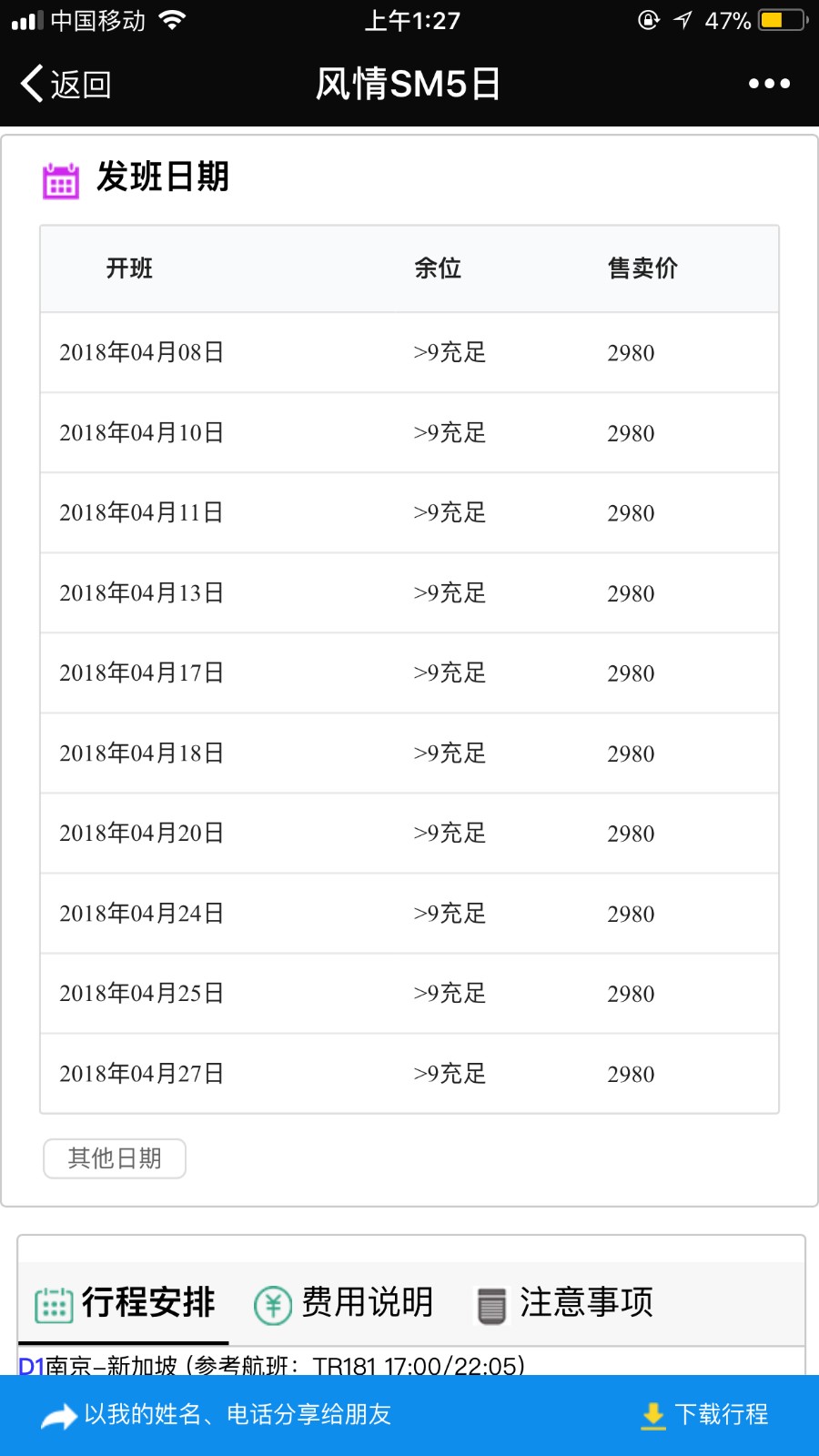
Task: Choose the 2018年04月17日 departure date
Action: [x=409, y=672]
